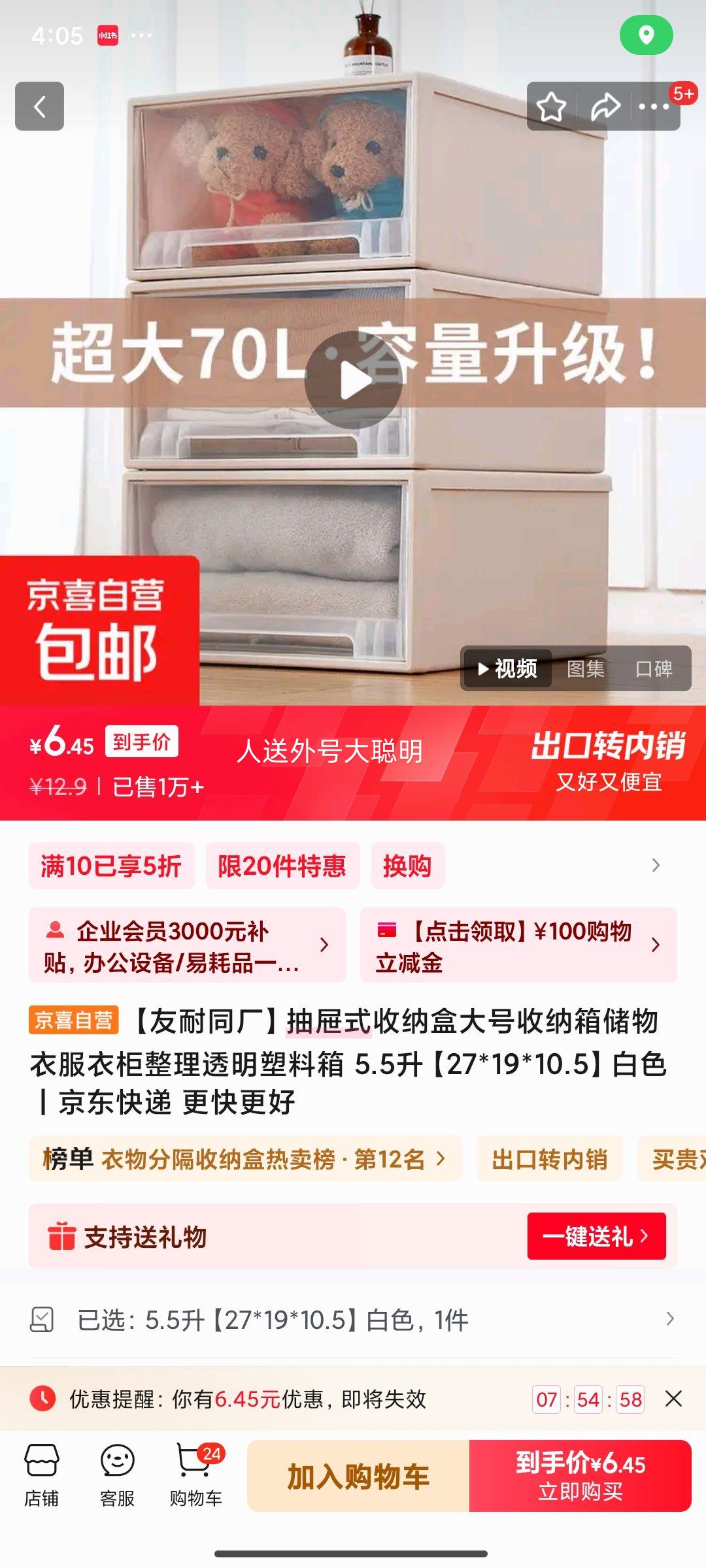Favorite this product with the star
Image resolution: width=706 pixels, height=1568 pixels.
[551, 106]
